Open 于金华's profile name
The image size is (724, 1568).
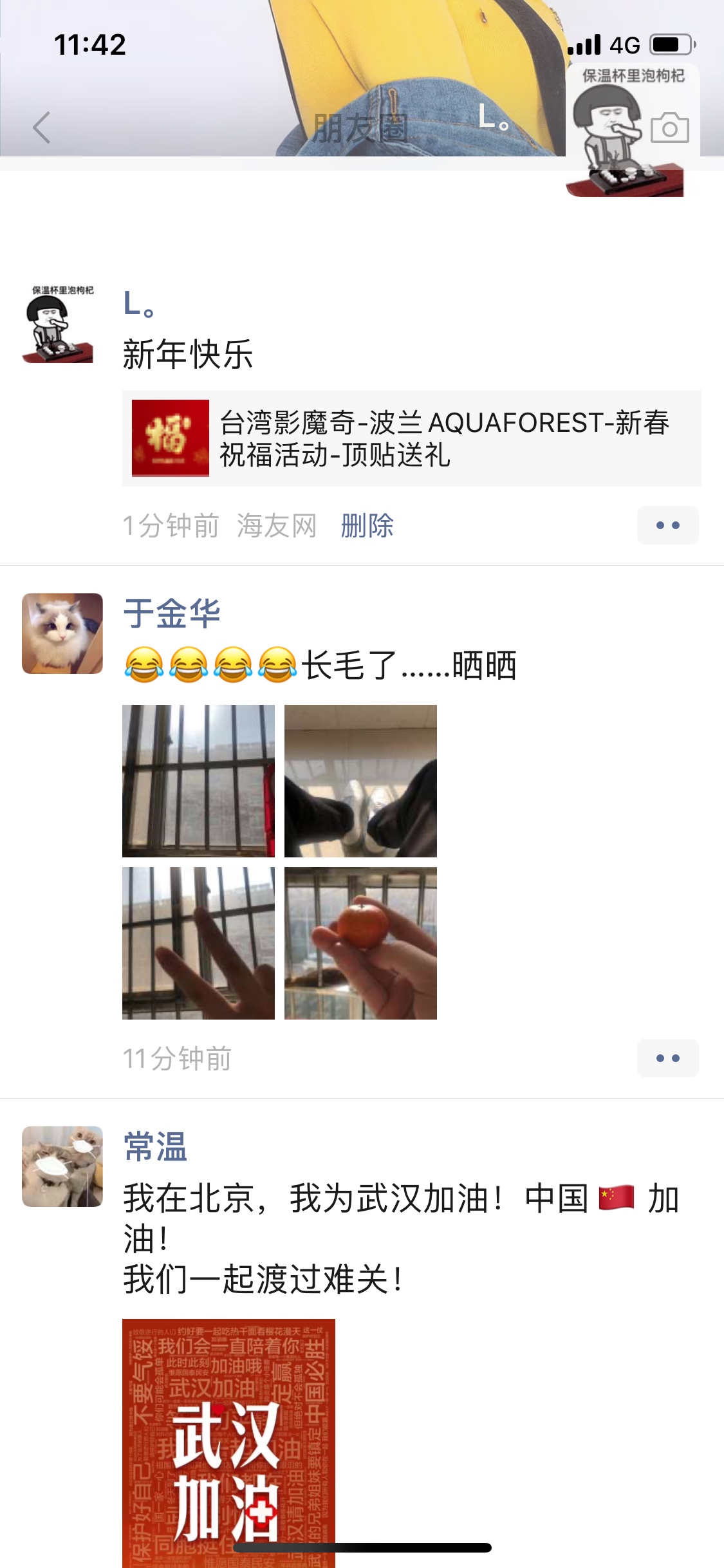pyautogui.click(x=172, y=613)
